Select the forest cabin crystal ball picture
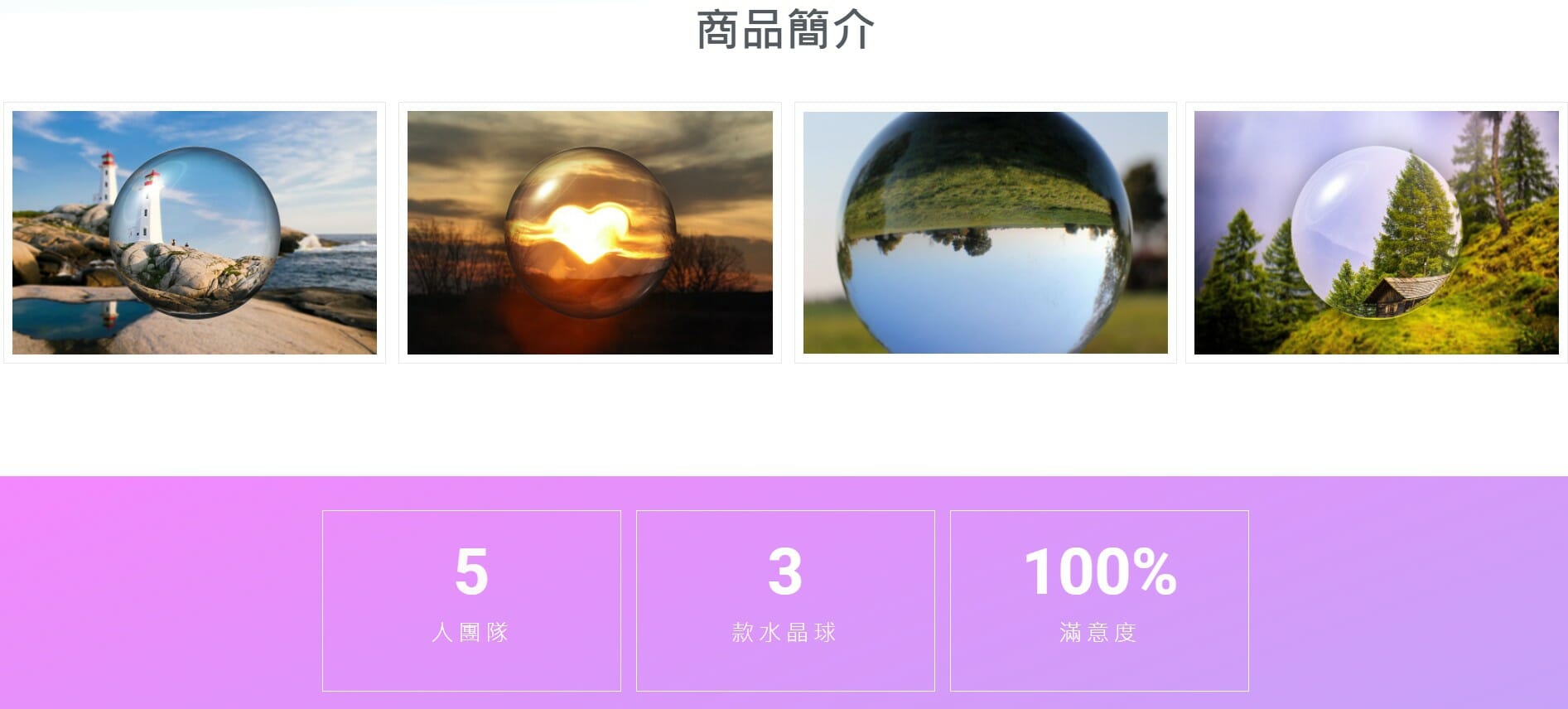The height and width of the screenshot is (709, 1568). 1376,233
